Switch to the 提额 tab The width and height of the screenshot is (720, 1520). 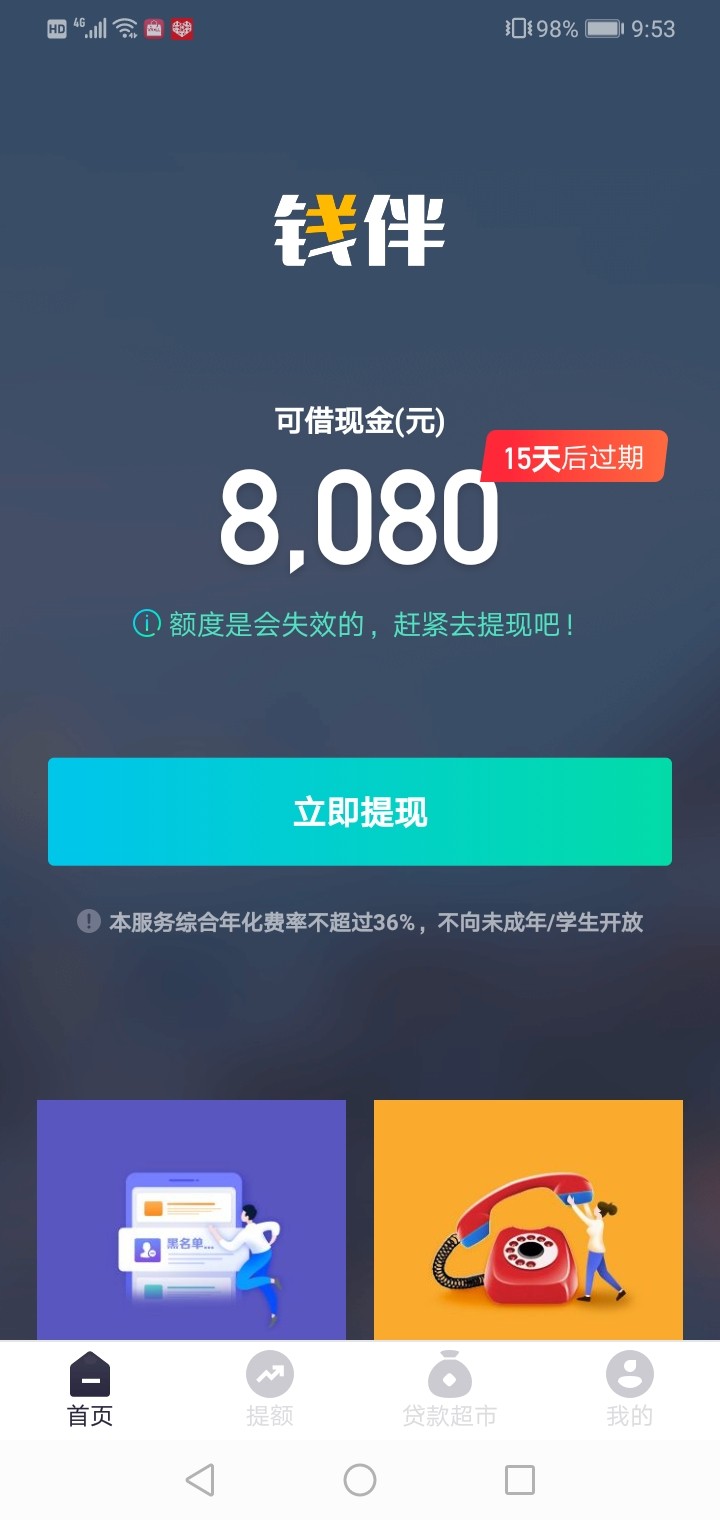tap(270, 1390)
